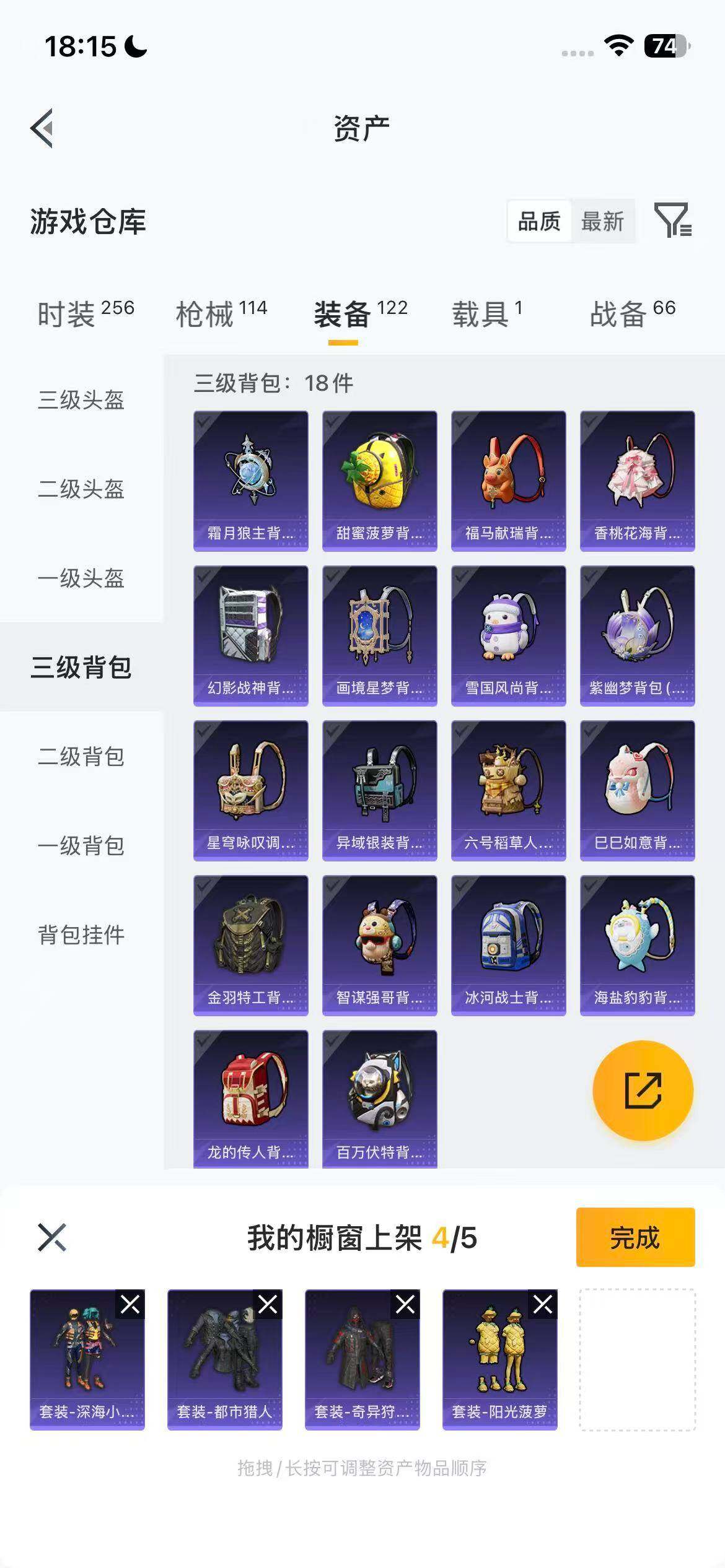This screenshot has height=1568, width=725.
Task: Tap the back arrow on the 资产 page
Action: (42, 127)
